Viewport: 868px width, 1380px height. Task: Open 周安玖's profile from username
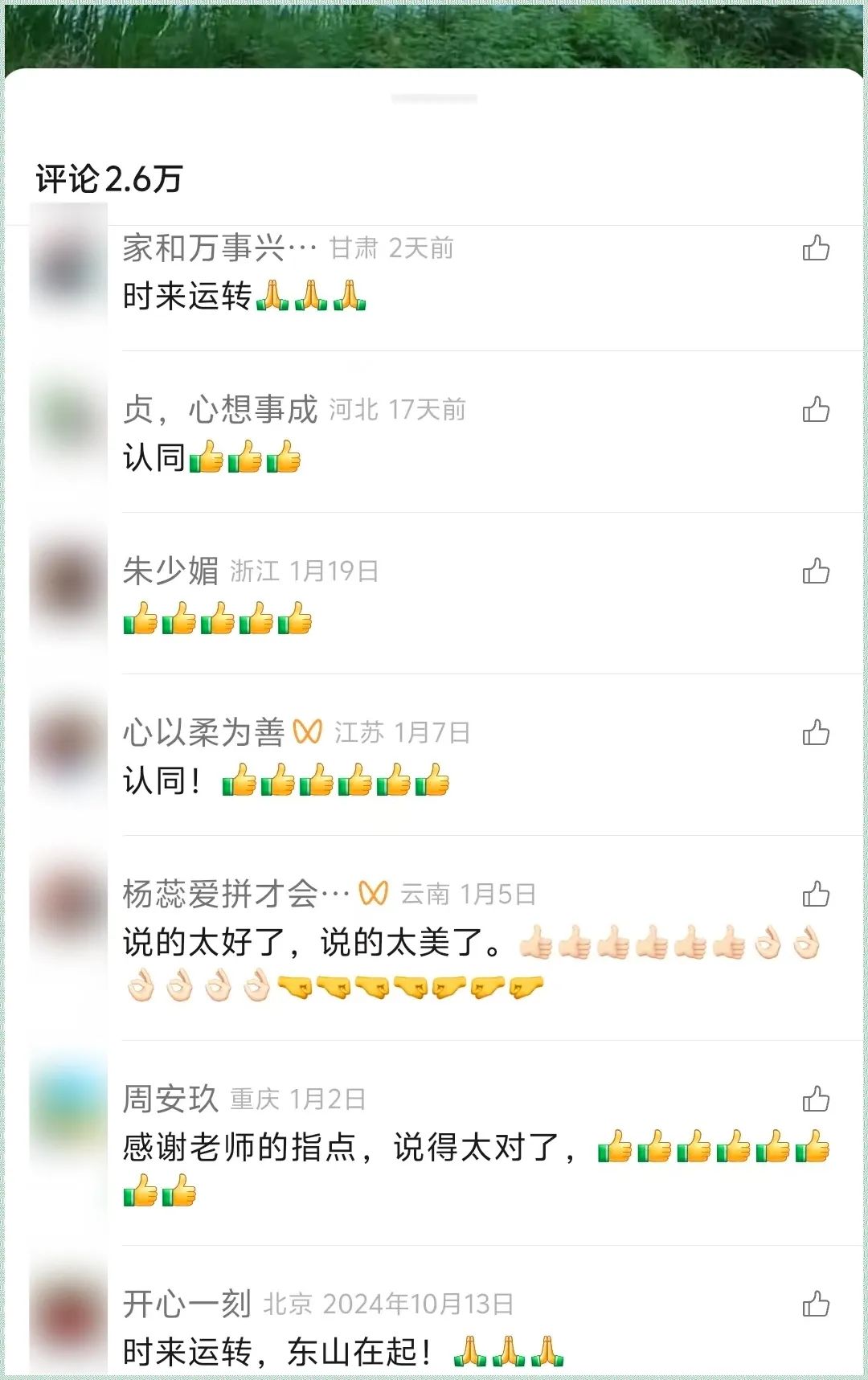[x=170, y=1099]
